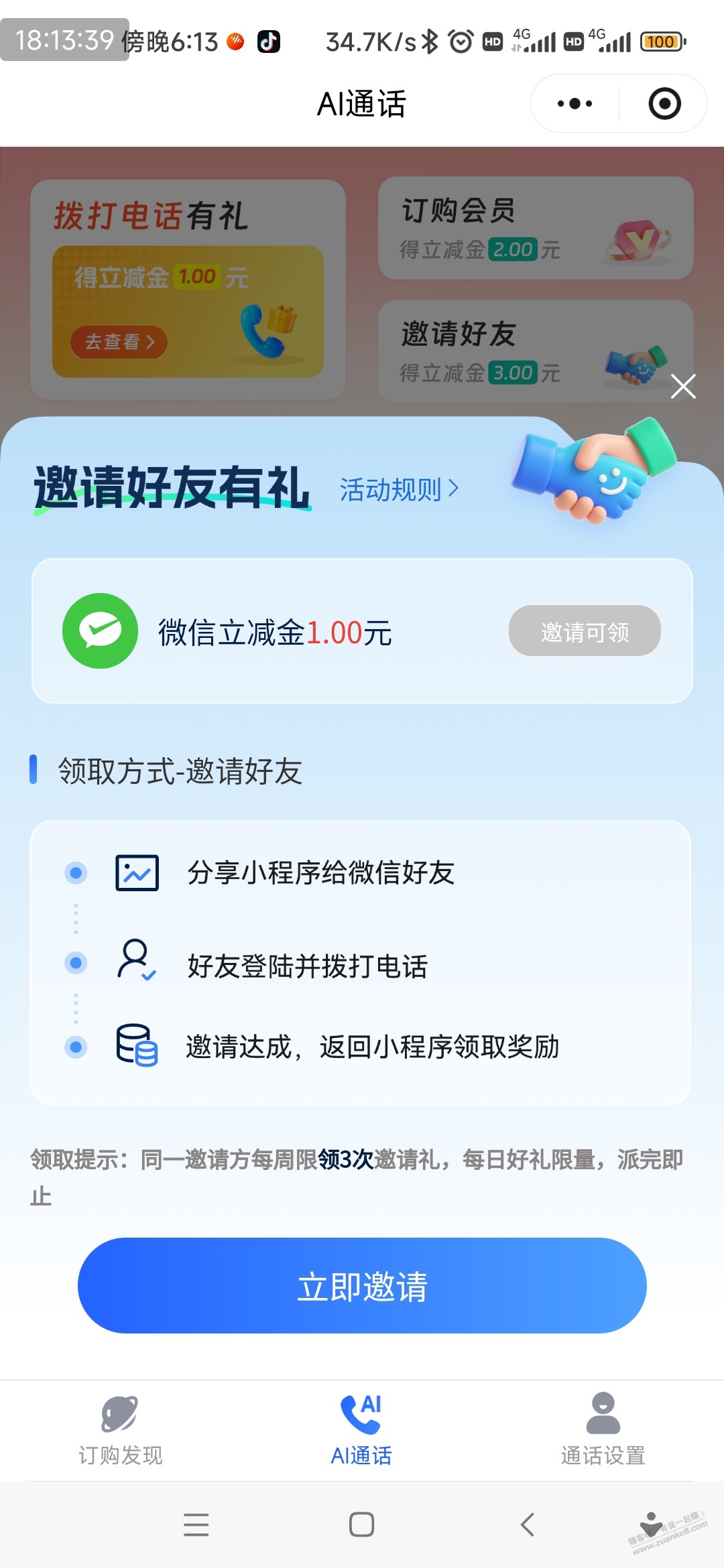Viewport: 724px width, 1568px height.
Task: Open the mini program more options menu
Action: (575, 104)
